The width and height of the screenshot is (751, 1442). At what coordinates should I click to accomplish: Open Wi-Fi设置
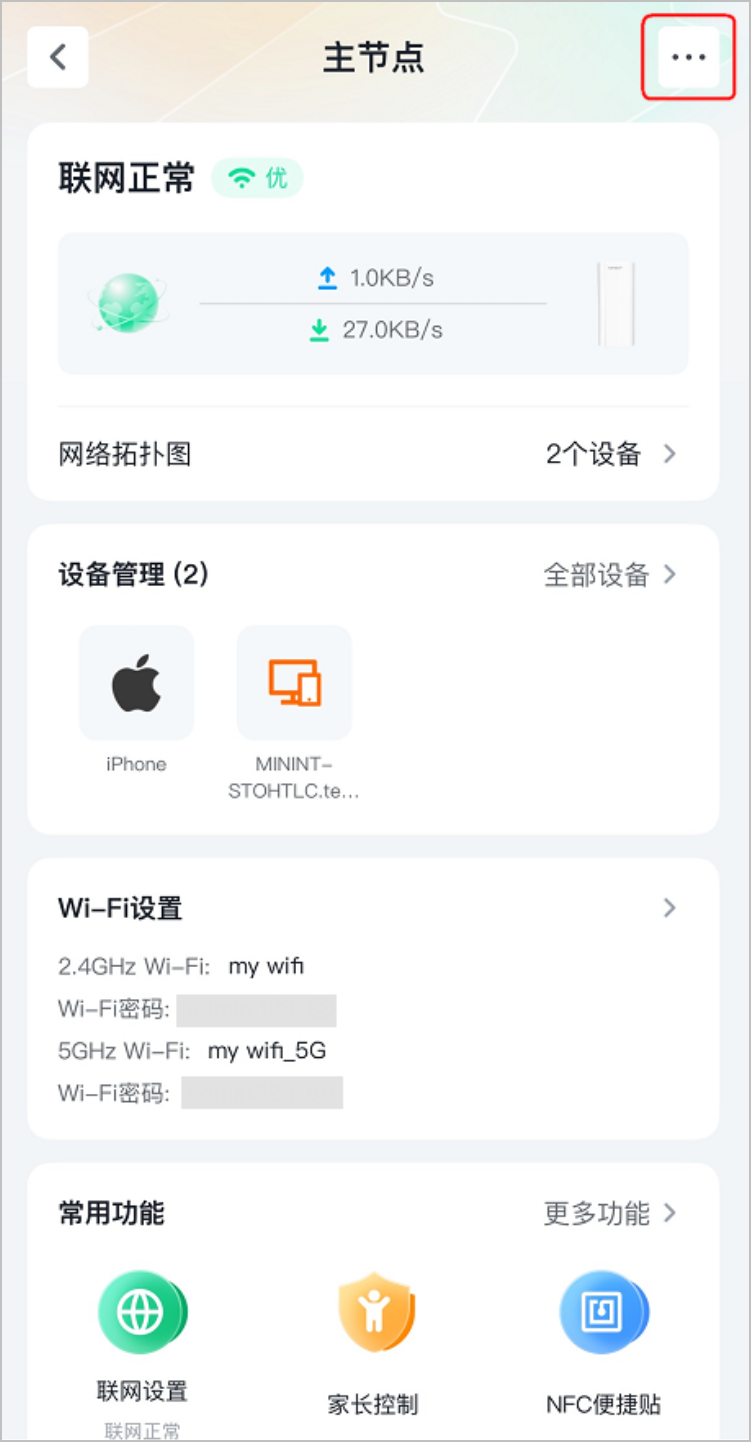[x=372, y=909]
